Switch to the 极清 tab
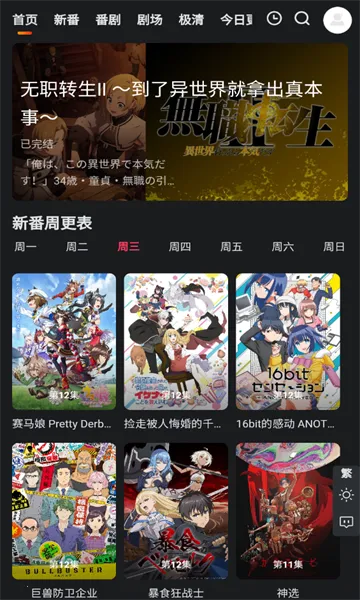 pos(191,20)
